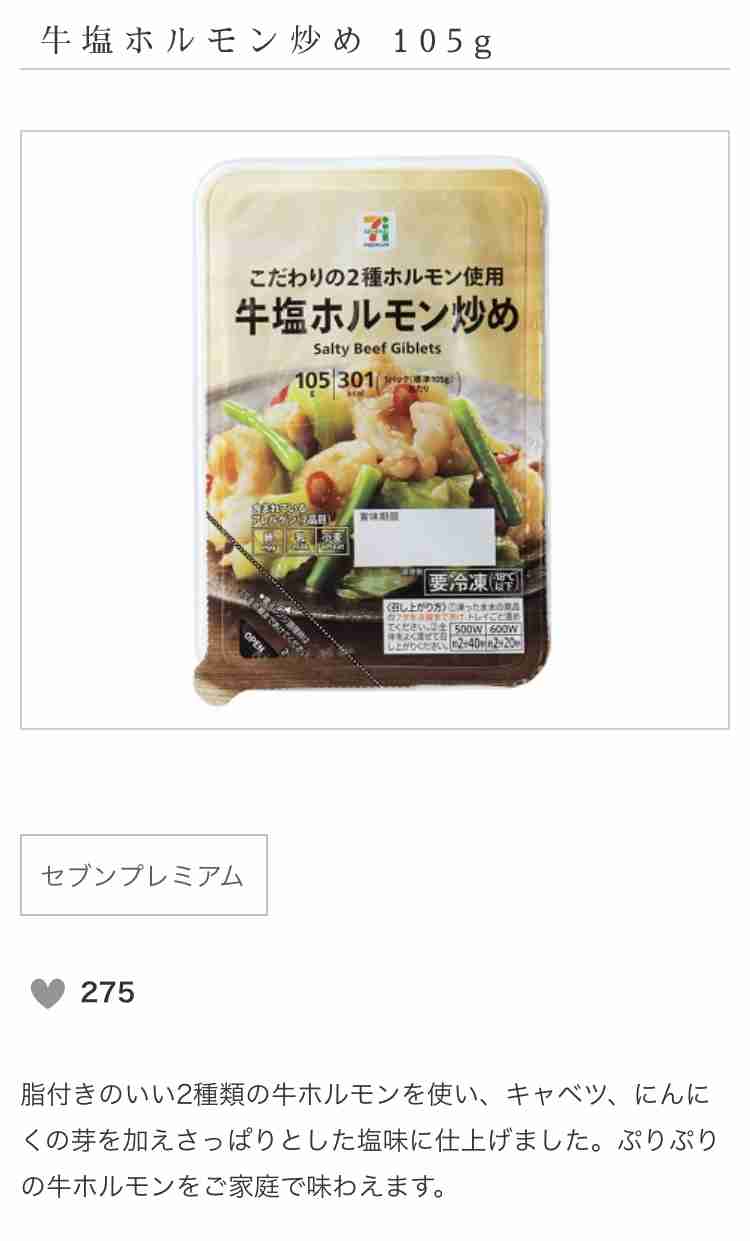The width and height of the screenshot is (750, 1241).
Task: Follow the セブンプレミアム category link
Action: 142,873
